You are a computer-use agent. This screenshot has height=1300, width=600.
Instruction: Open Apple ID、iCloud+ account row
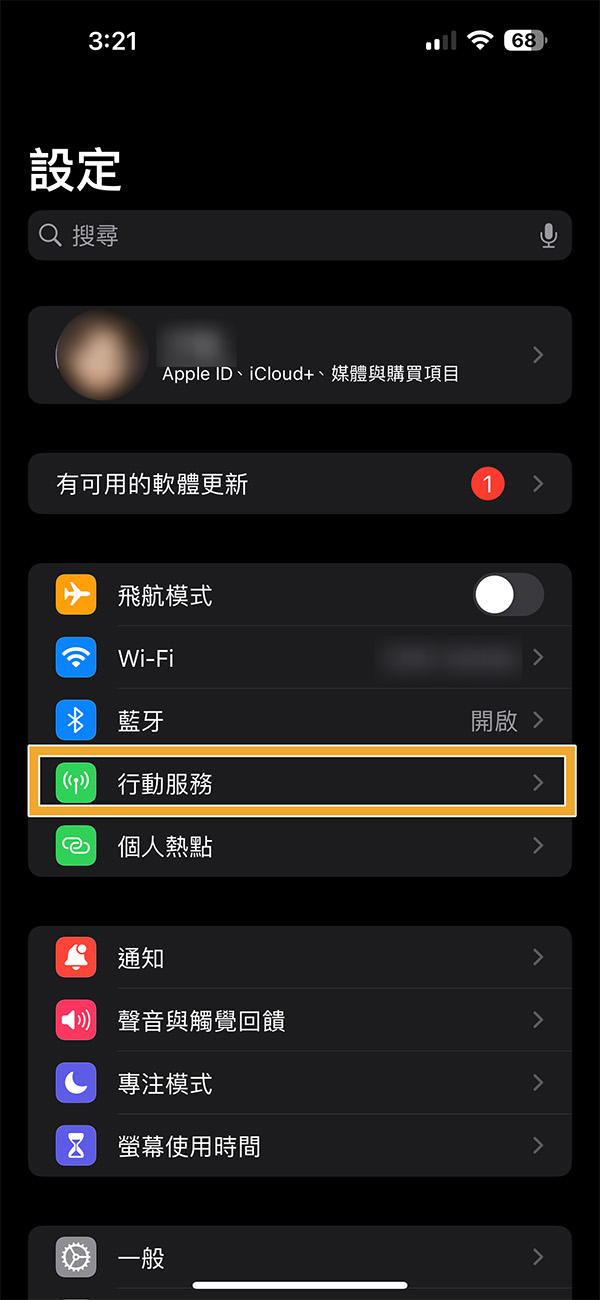click(300, 355)
